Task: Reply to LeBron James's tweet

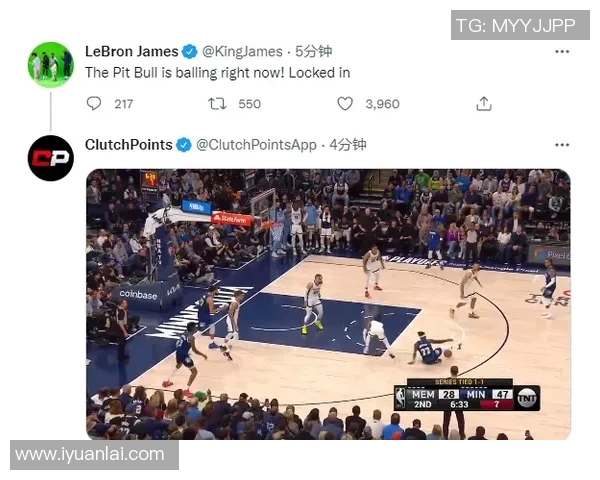Action: click(95, 103)
